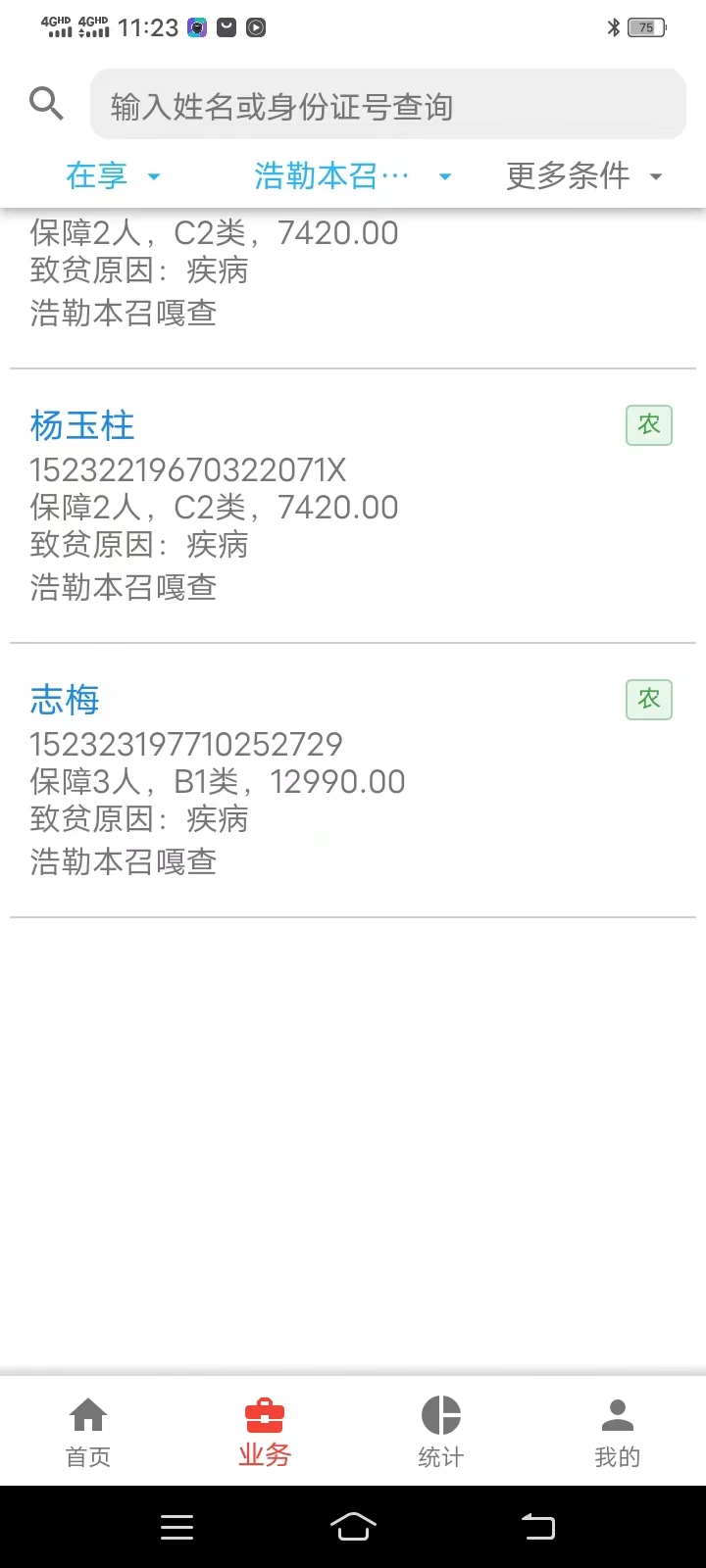Tap the system home button
Viewport: 706px width, 1568px height.
point(353,1527)
